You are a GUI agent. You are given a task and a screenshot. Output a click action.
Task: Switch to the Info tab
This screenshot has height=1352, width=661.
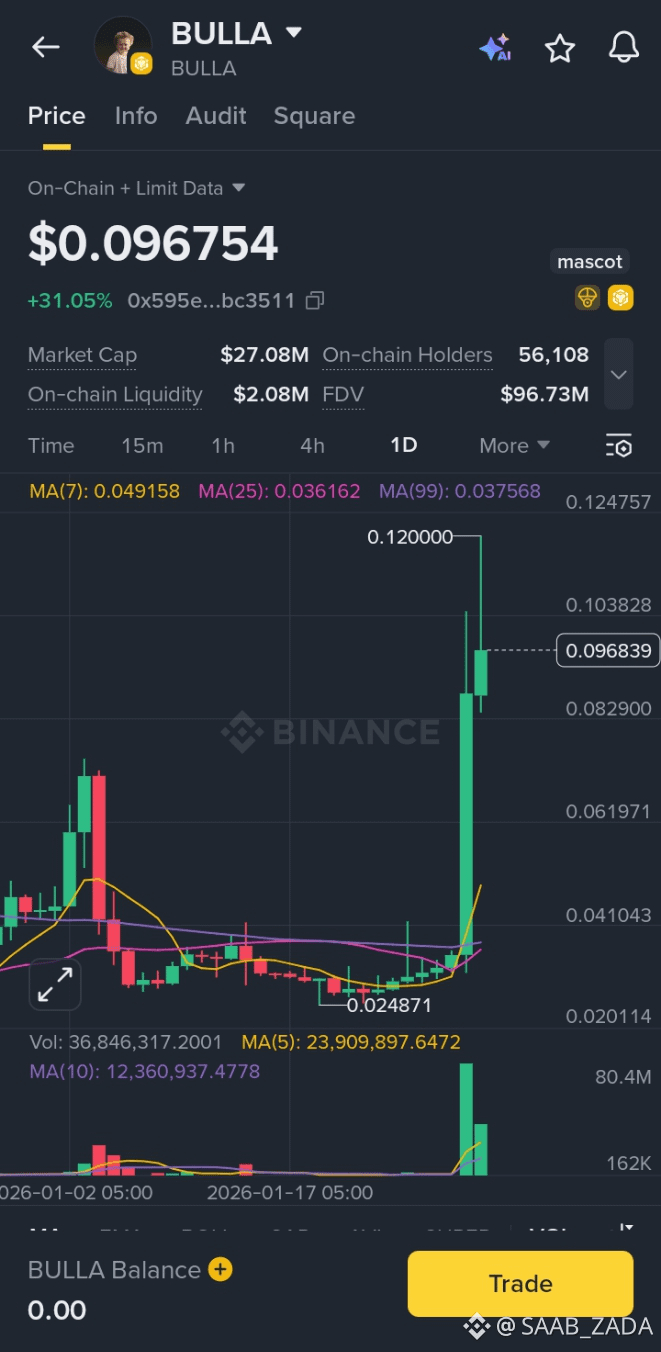[136, 116]
